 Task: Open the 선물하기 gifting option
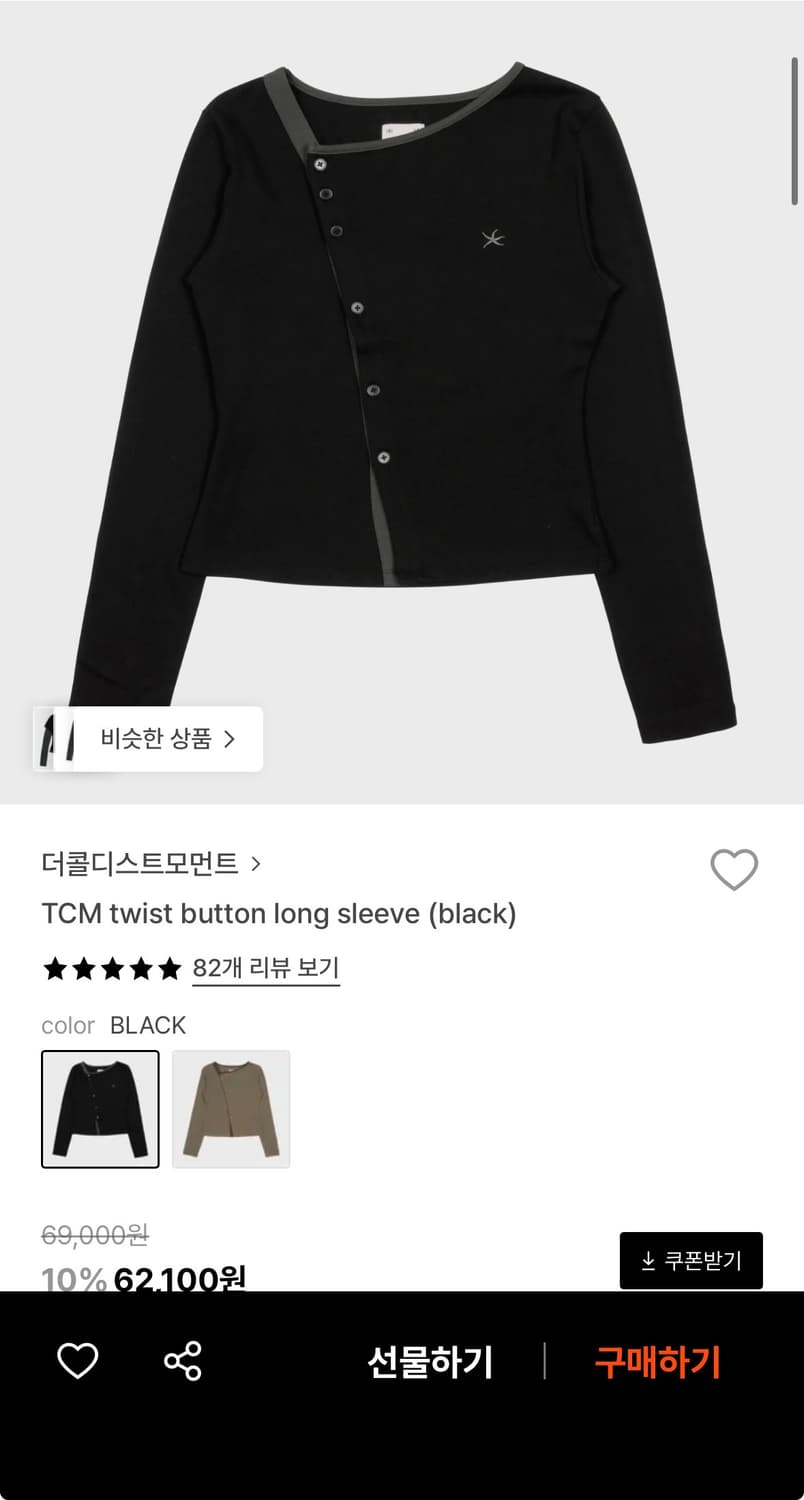(x=430, y=1360)
